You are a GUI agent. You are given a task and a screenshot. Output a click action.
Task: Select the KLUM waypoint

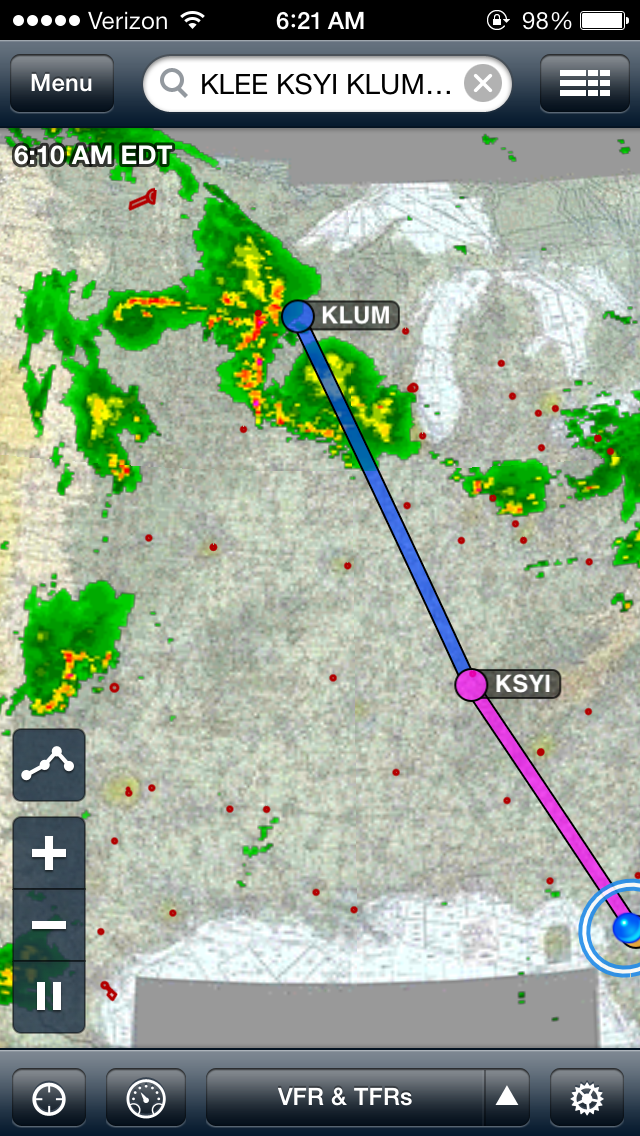(x=298, y=317)
